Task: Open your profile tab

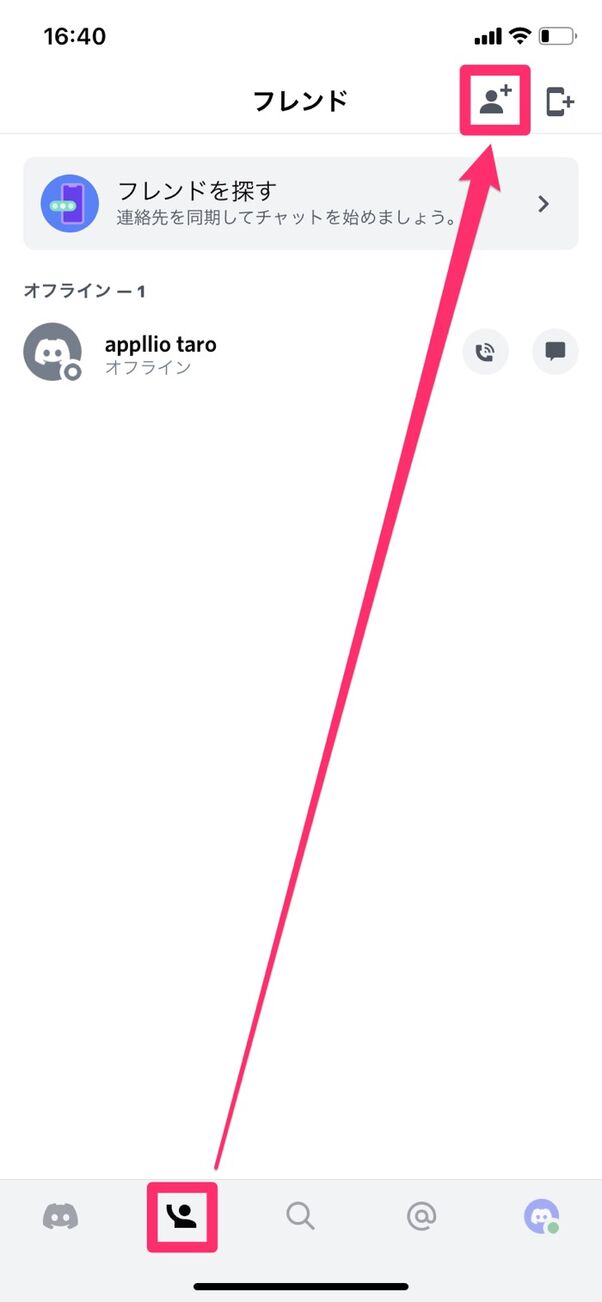Action: coord(541,1216)
